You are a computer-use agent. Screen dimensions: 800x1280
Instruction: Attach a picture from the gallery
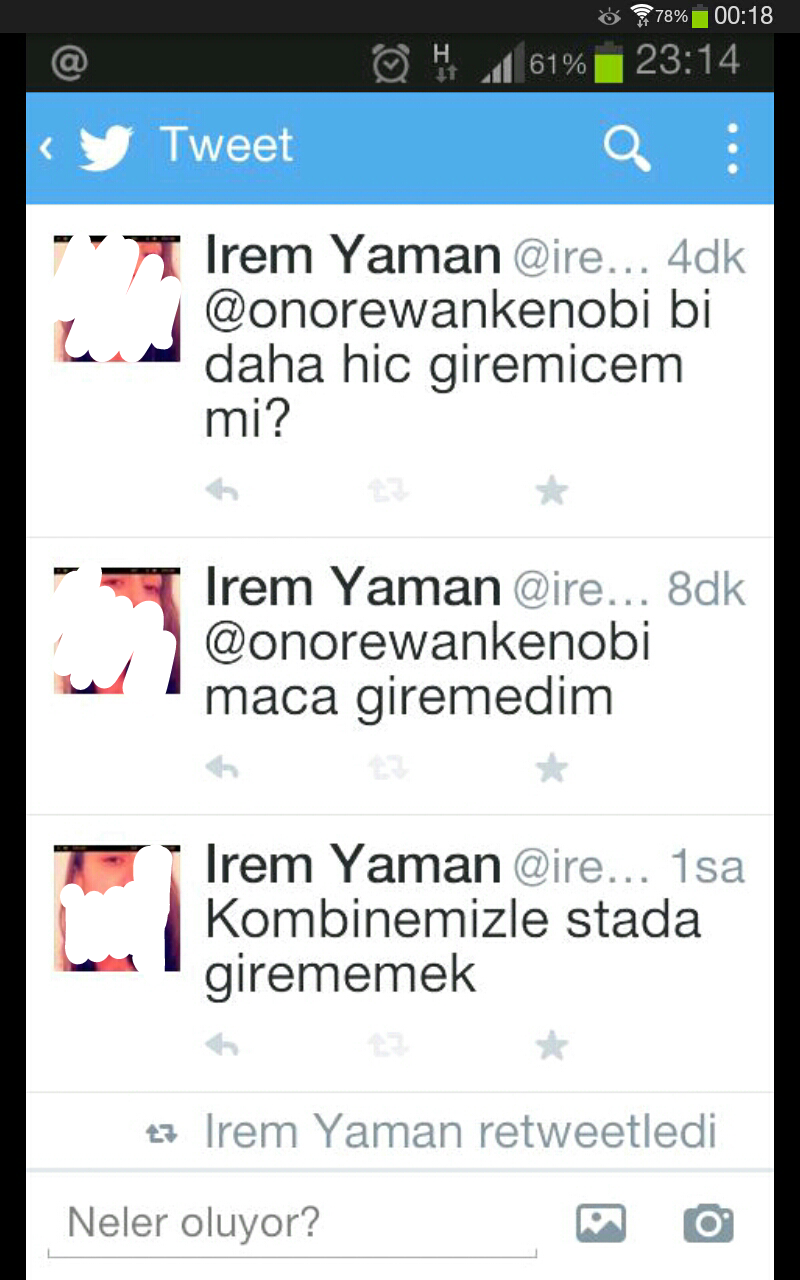pos(601,1223)
